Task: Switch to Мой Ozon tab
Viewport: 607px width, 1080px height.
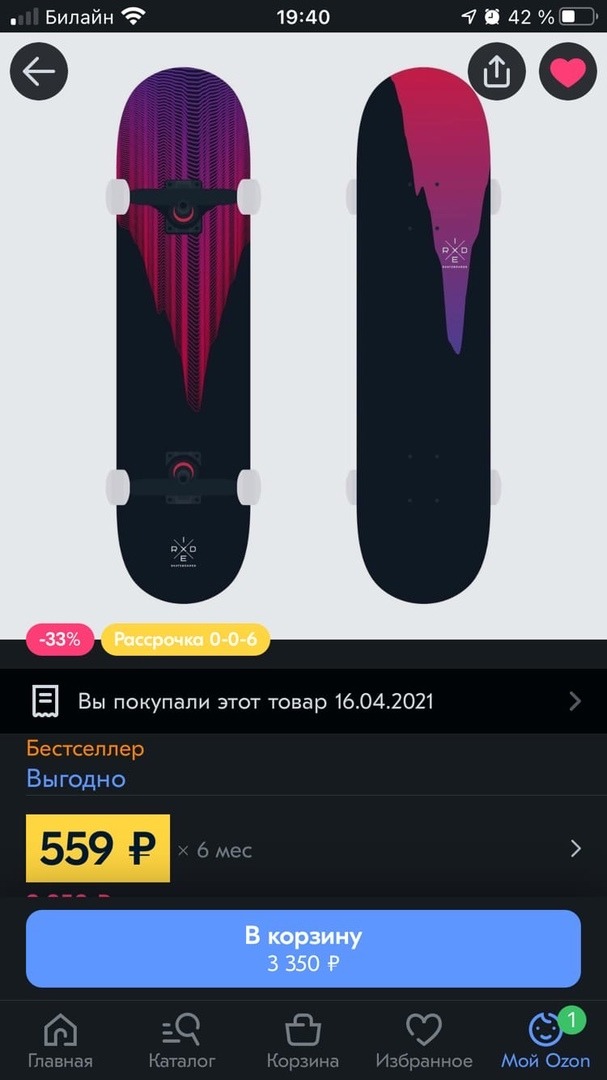Action: coord(546,1042)
